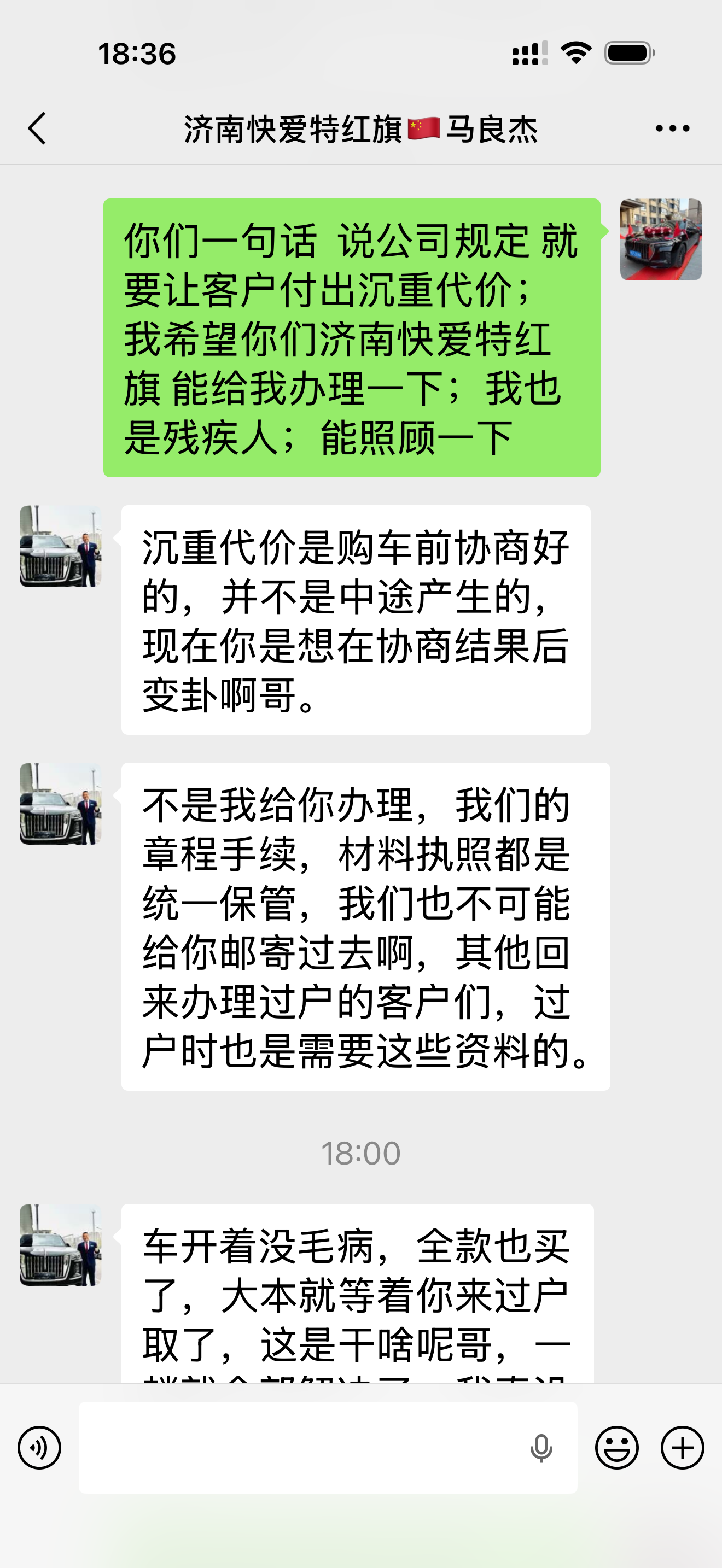Viewport: 722px width, 1568px height.
Task: Switch to voice message input
Action: 39,1448
